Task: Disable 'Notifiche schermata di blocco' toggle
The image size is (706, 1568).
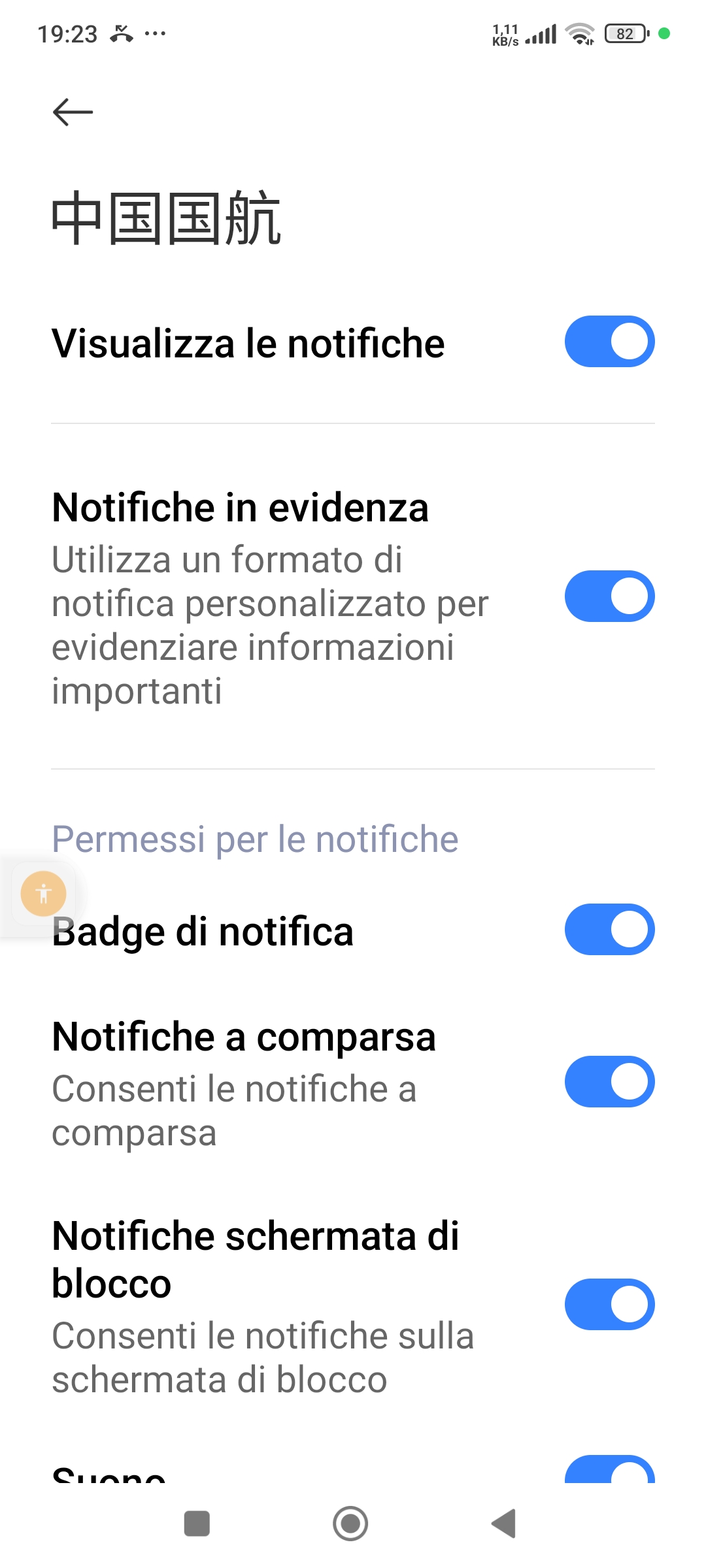Action: pyautogui.click(x=609, y=1305)
